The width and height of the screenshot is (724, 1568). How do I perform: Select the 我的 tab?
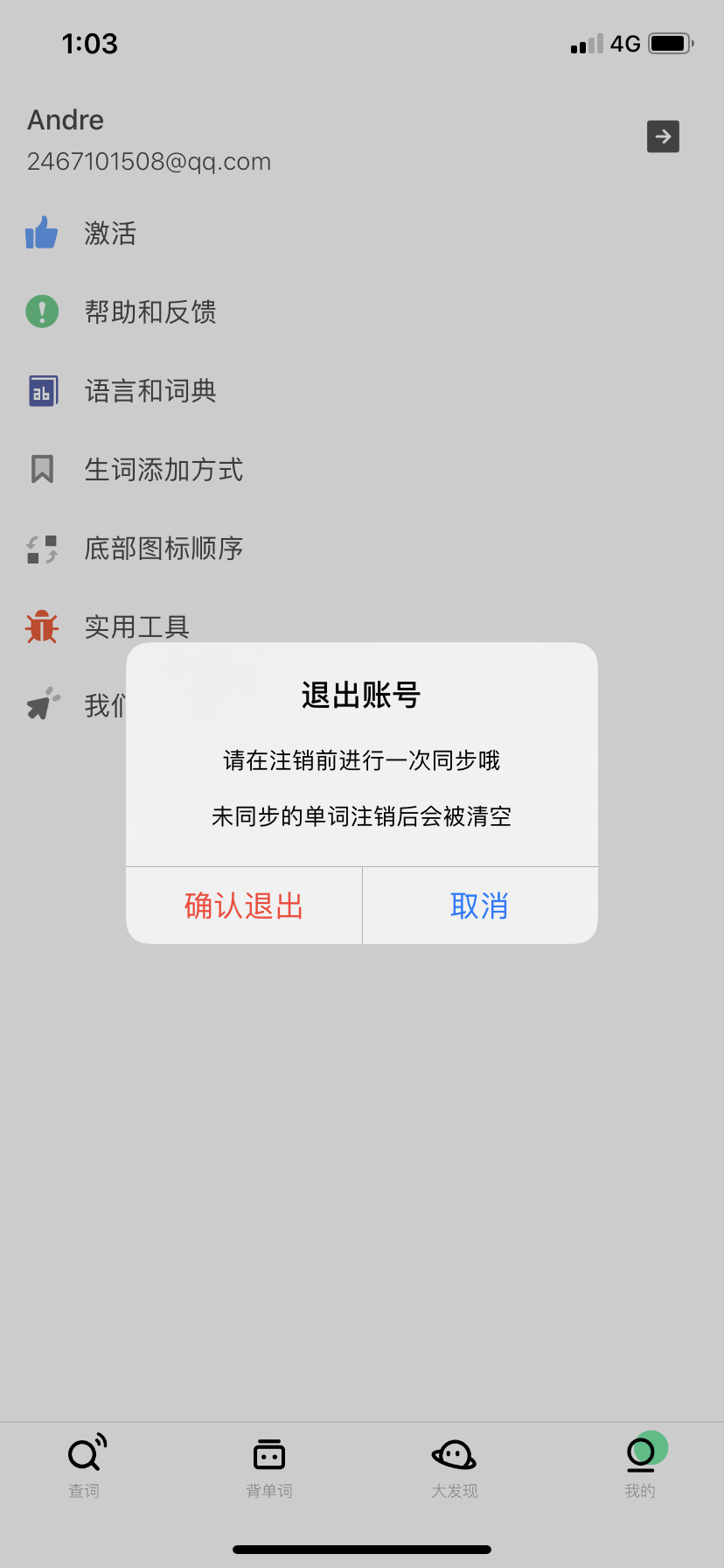click(640, 1466)
